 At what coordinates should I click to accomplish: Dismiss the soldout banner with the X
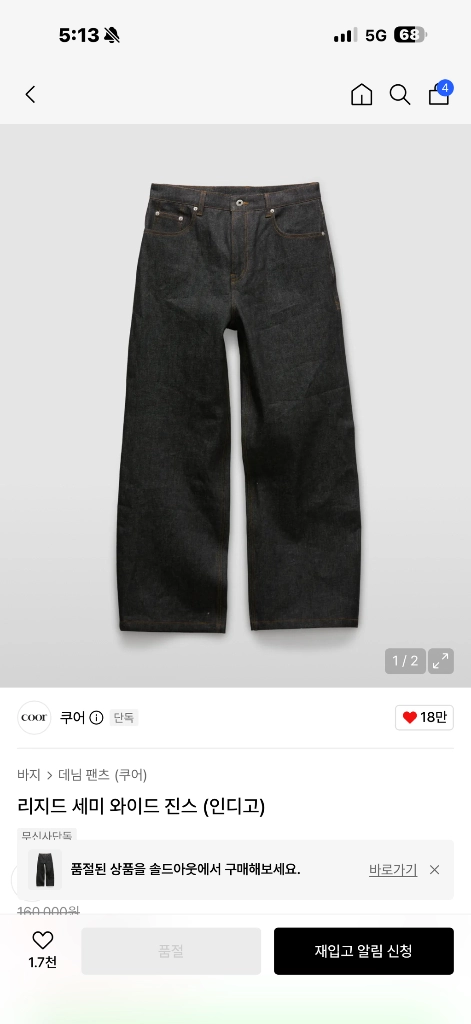pos(434,870)
